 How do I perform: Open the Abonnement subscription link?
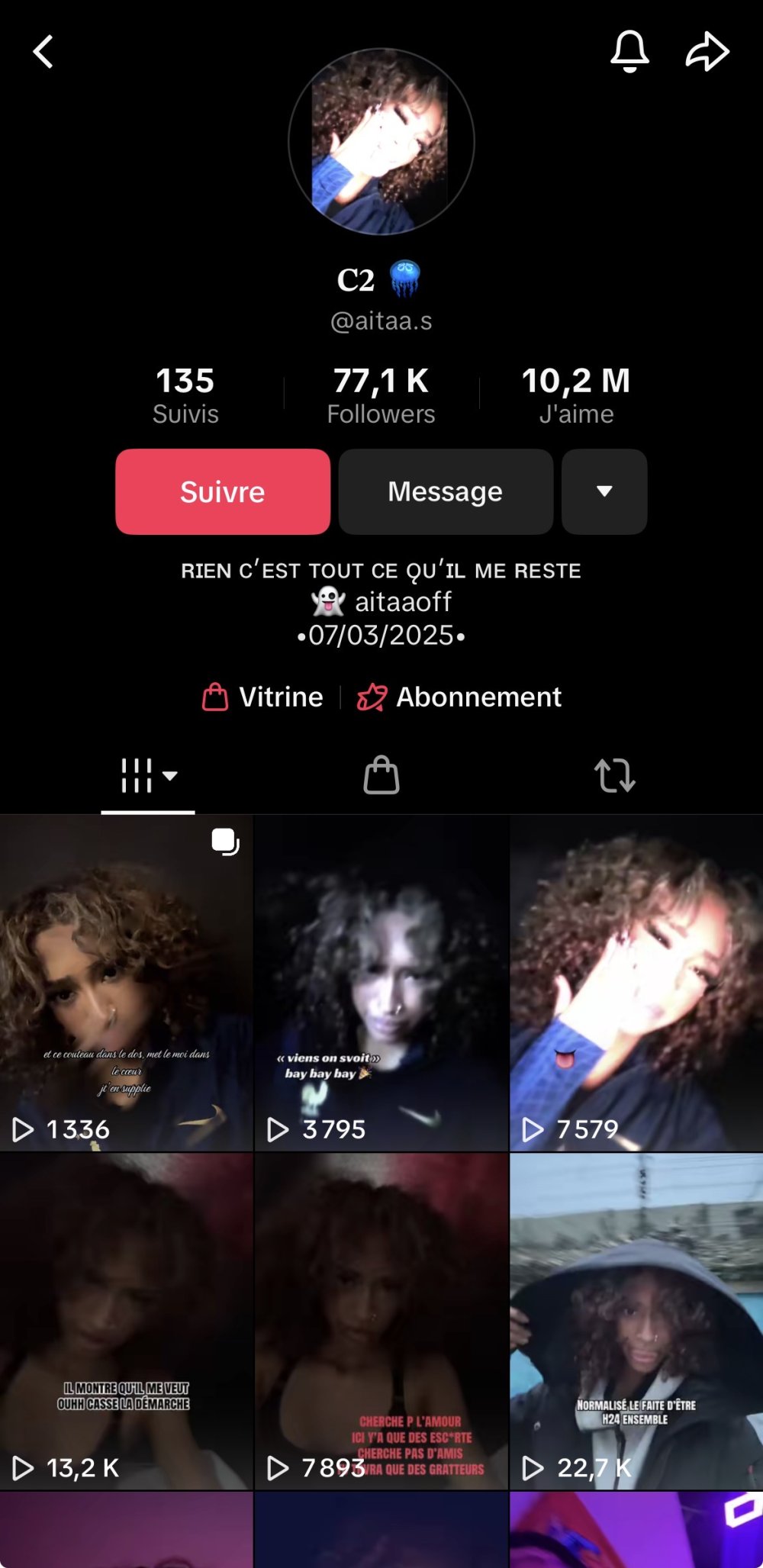pos(460,697)
